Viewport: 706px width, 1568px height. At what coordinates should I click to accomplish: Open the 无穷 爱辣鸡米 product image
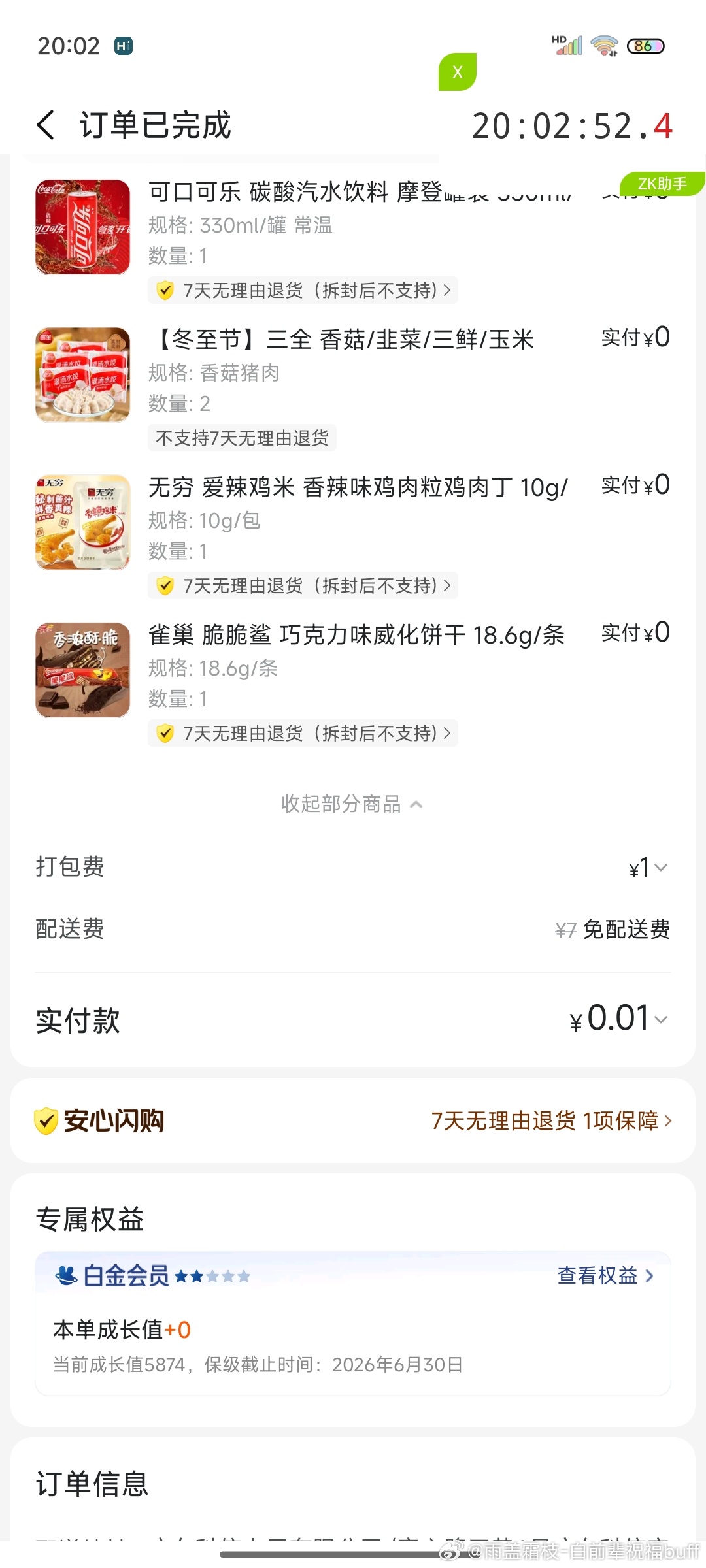point(83,522)
